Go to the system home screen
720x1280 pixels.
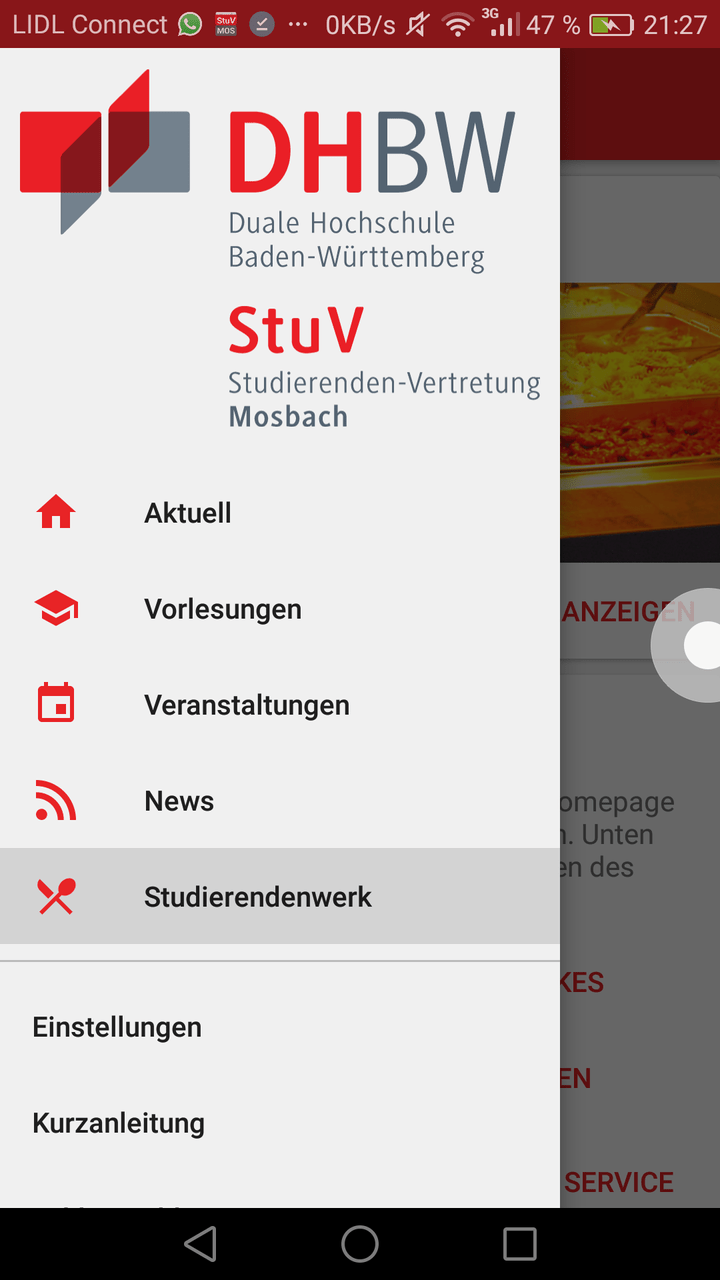(360, 1244)
